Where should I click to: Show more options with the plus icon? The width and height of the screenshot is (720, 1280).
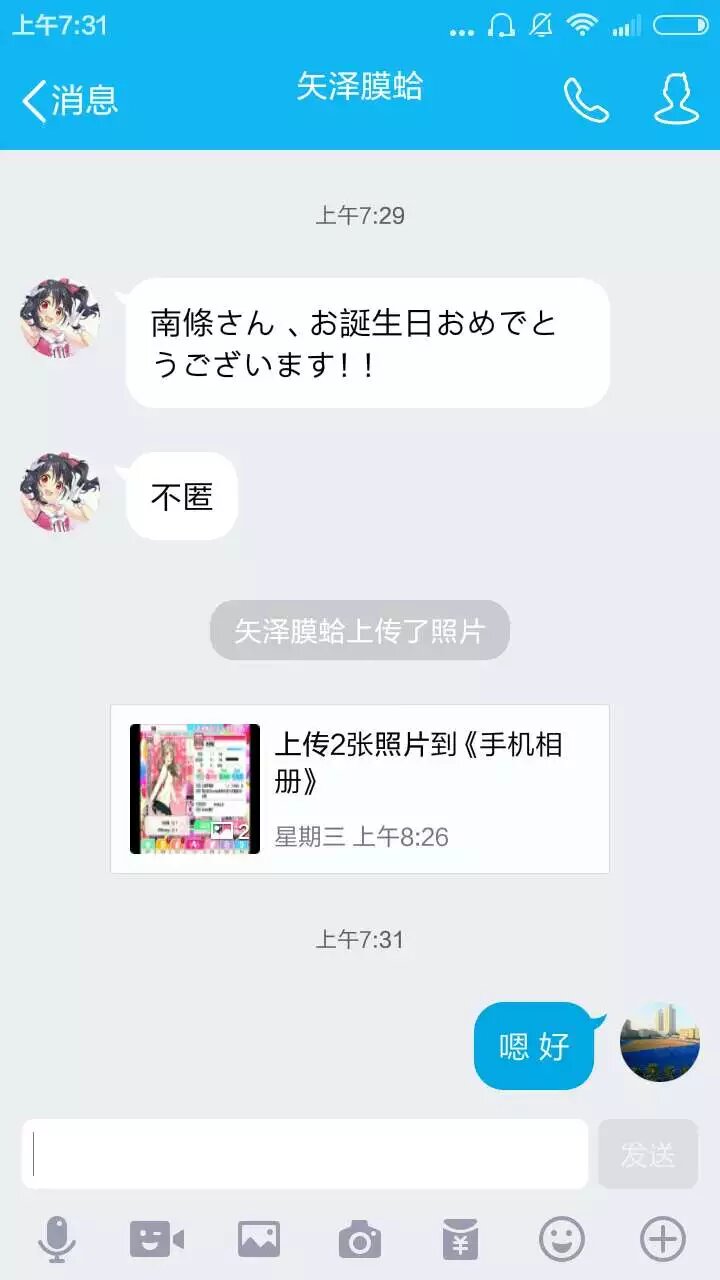(x=663, y=1240)
